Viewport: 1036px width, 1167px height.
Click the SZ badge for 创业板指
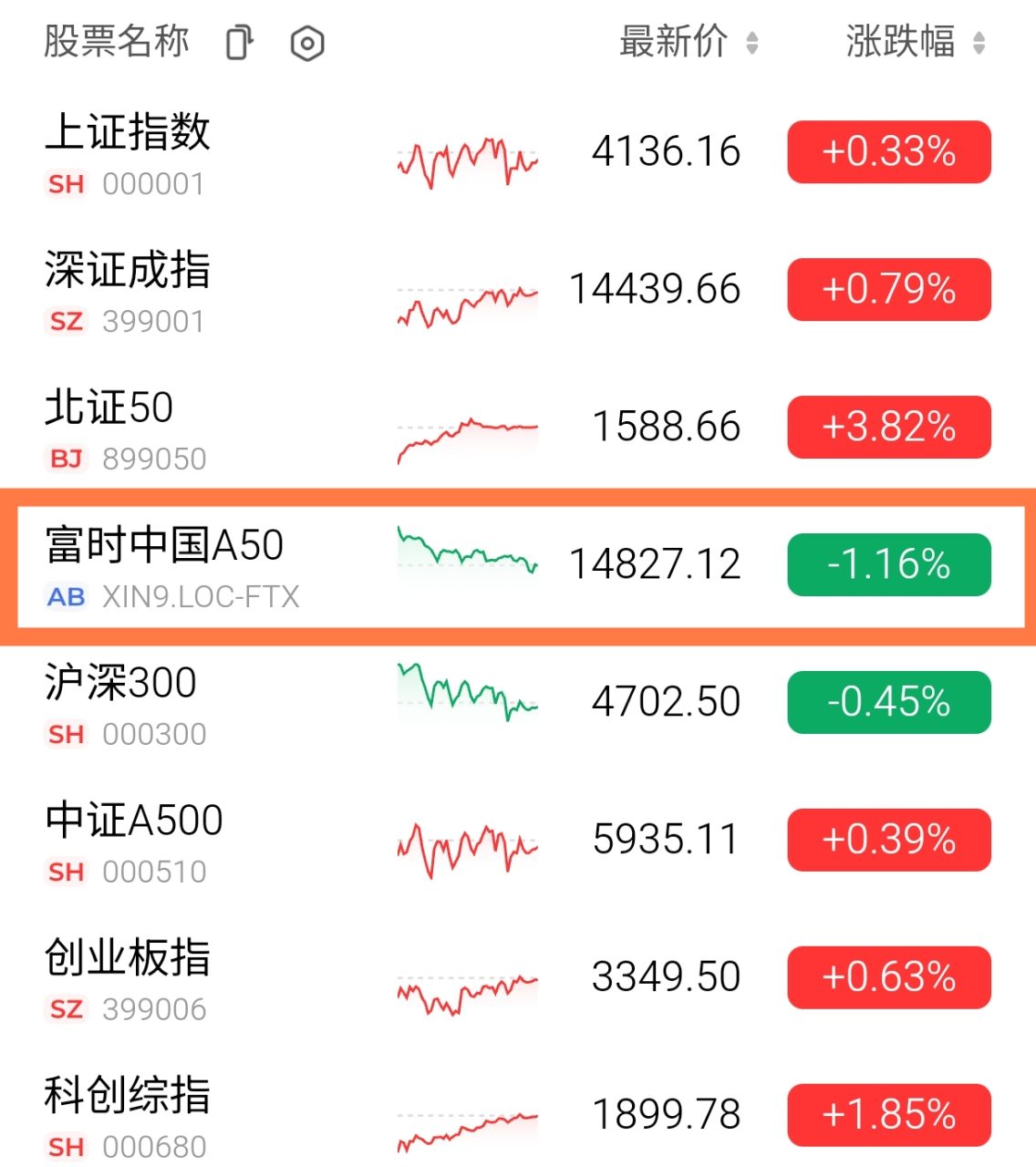click(65, 1009)
